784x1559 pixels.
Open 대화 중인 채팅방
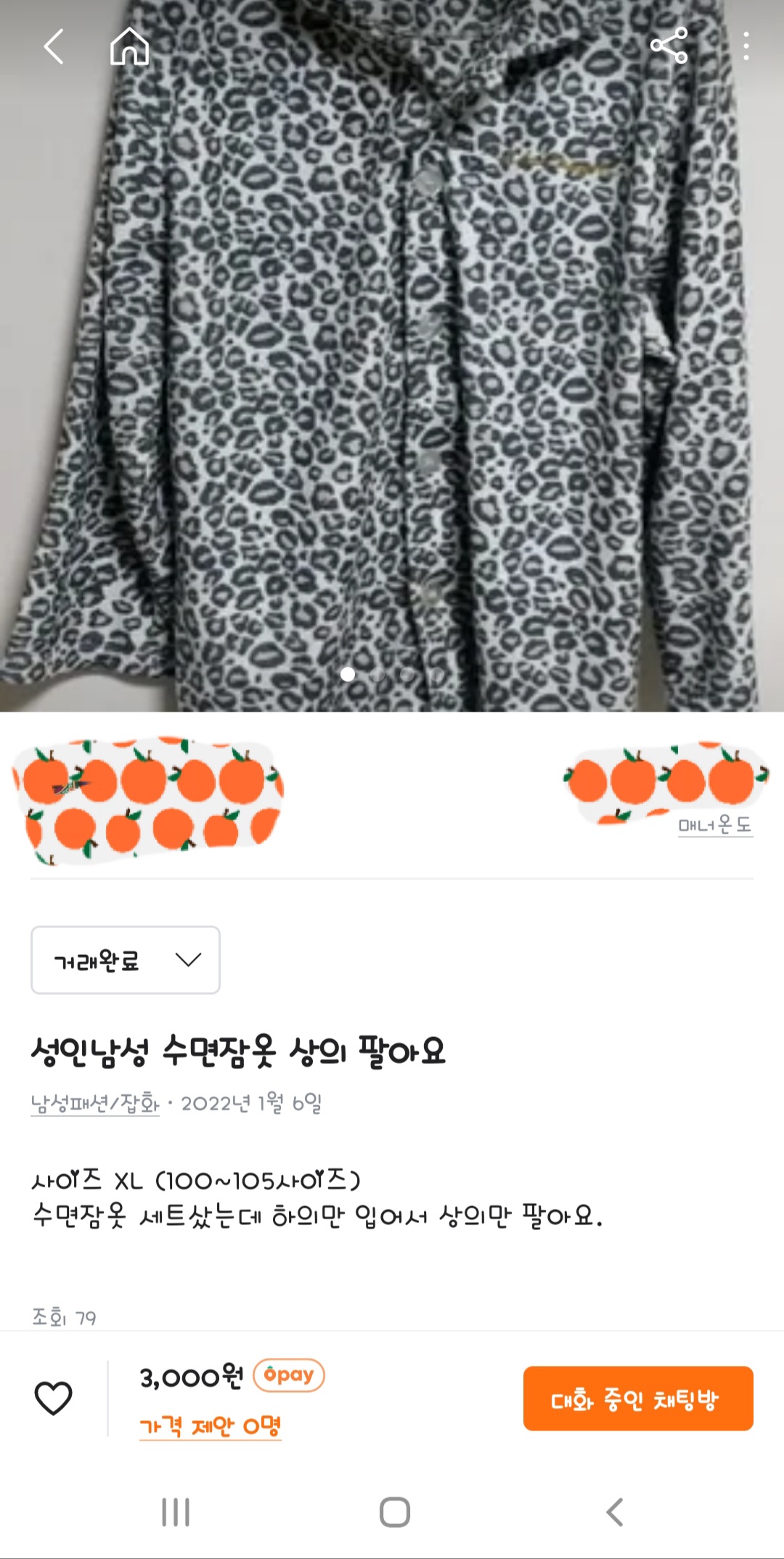pos(638,1399)
